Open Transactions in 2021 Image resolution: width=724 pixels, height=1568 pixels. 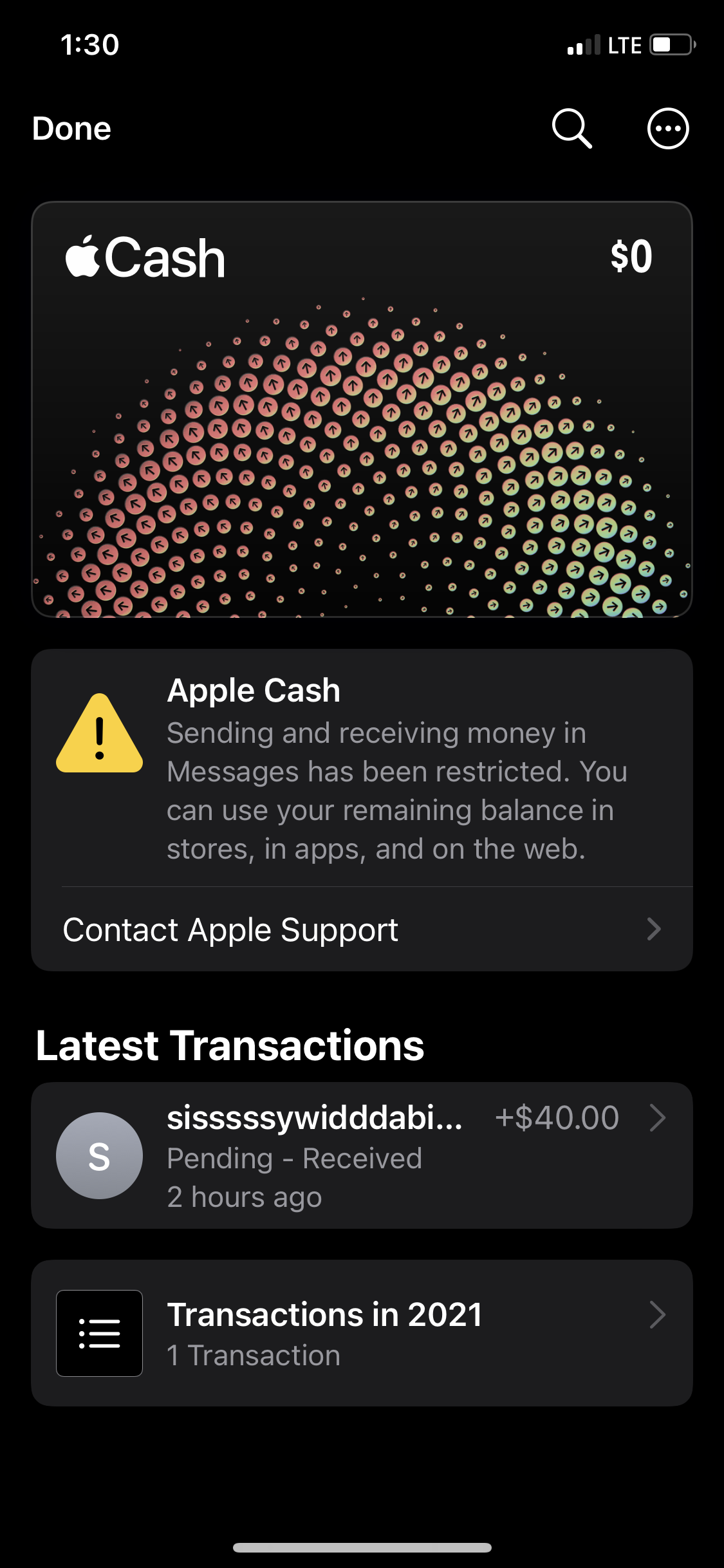[x=362, y=1333]
